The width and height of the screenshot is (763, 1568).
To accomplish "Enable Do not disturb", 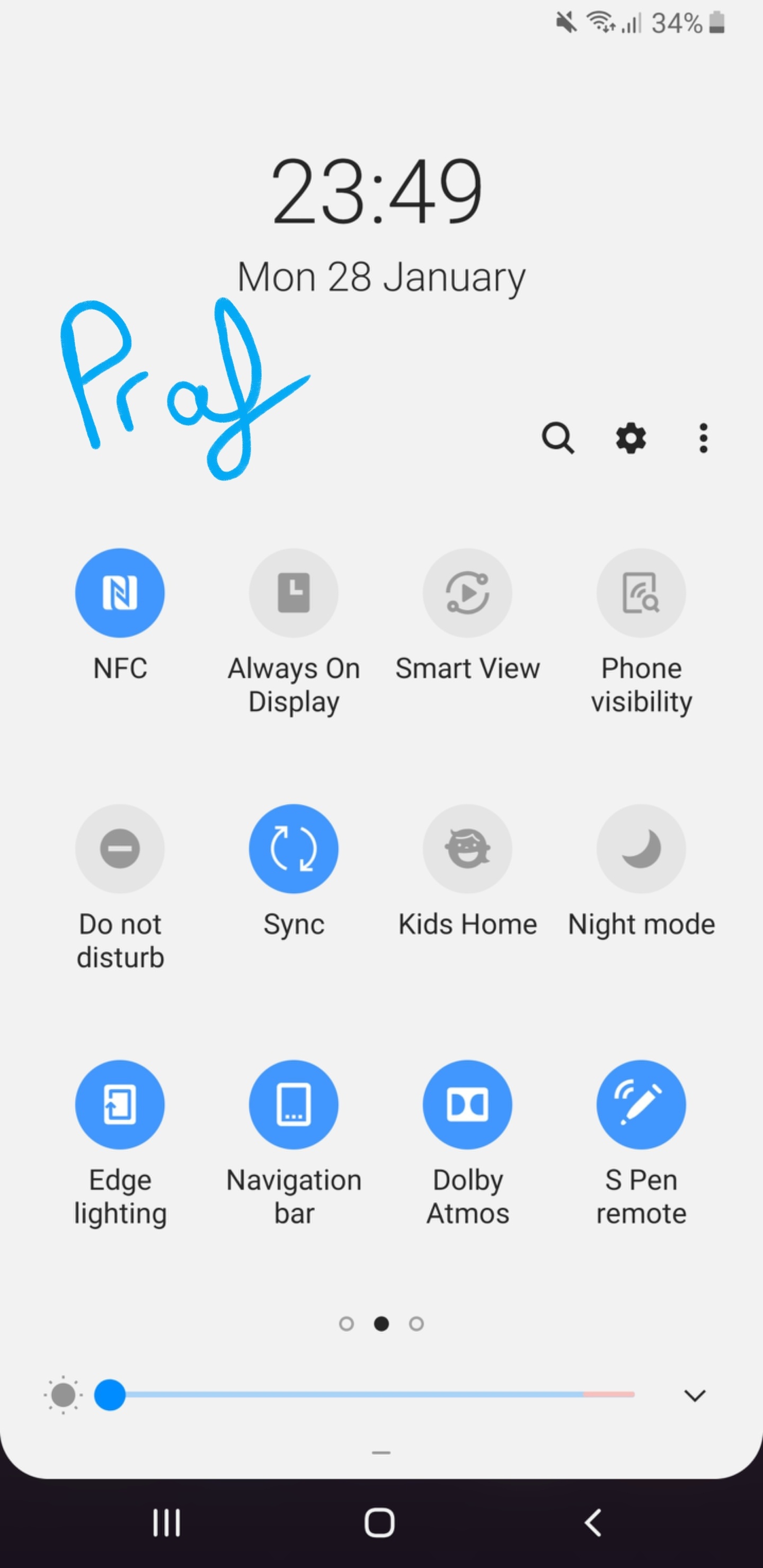I will (x=120, y=849).
